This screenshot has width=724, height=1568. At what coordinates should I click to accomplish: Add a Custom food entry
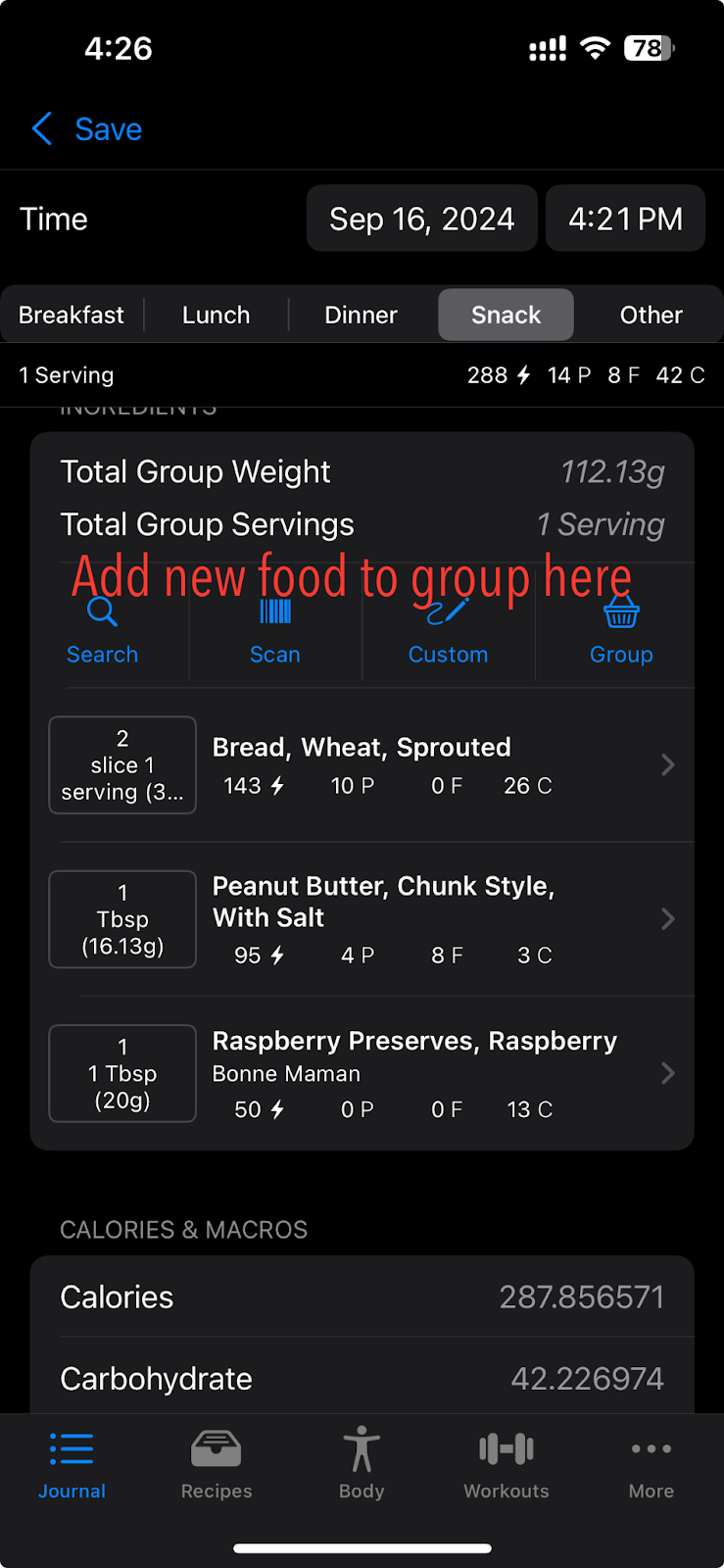pyautogui.click(x=449, y=632)
